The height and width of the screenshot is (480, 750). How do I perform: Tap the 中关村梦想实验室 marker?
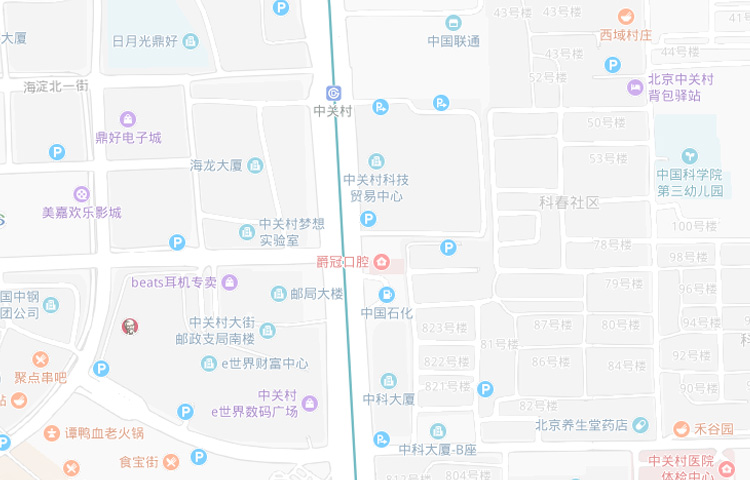click(x=247, y=232)
